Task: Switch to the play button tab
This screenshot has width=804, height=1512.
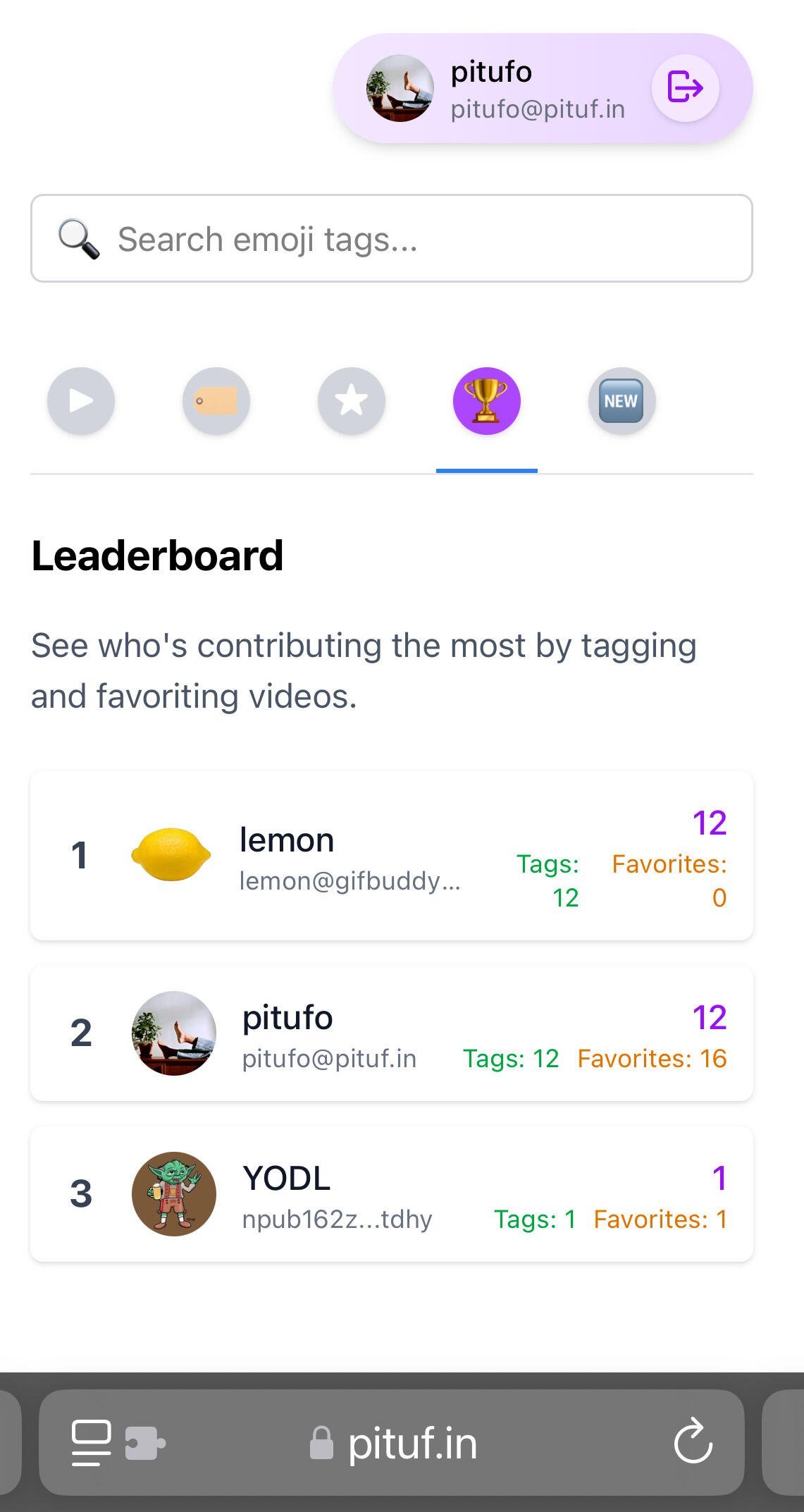Action: pos(81,401)
